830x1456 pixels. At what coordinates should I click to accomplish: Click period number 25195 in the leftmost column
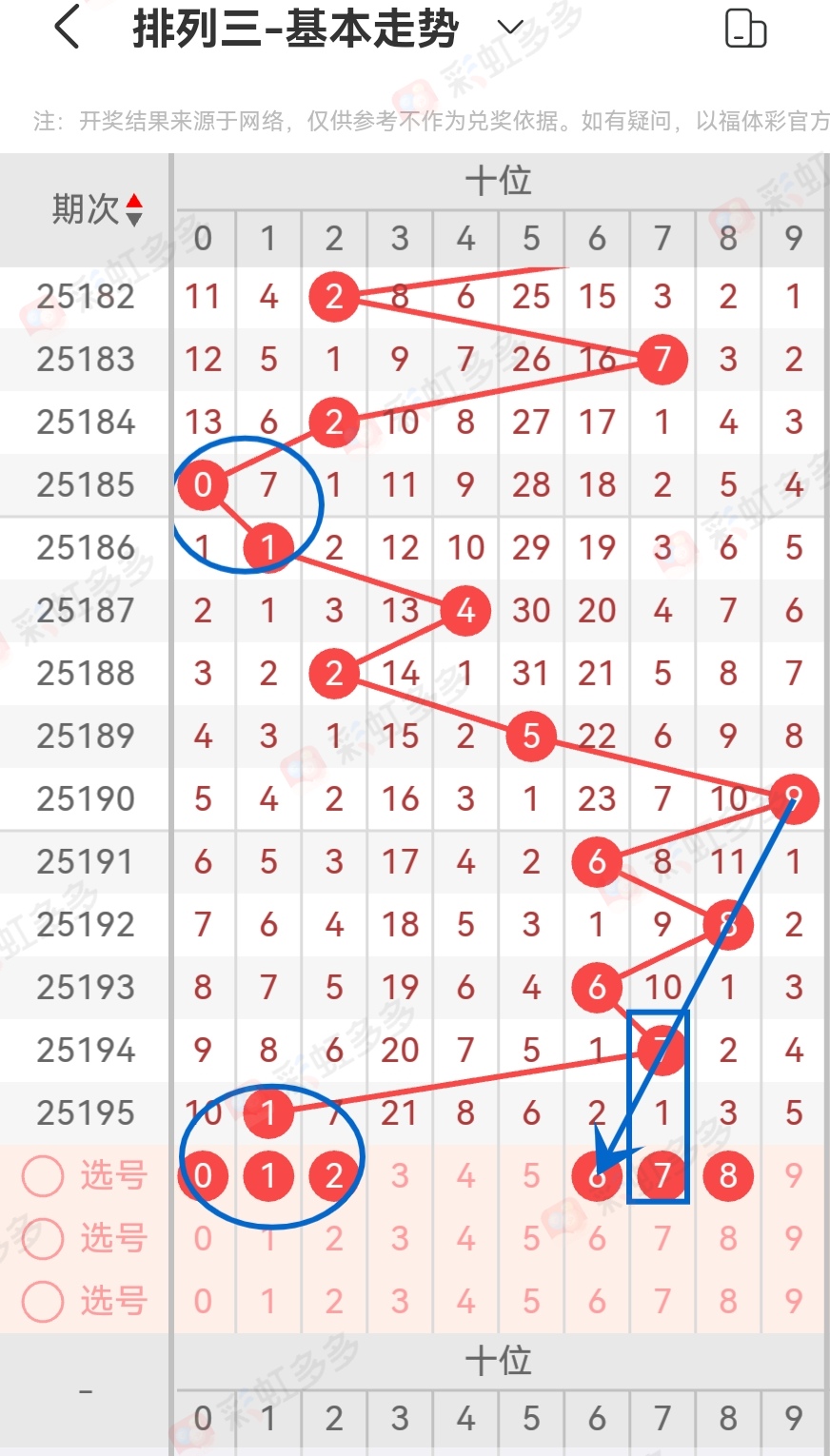pos(85,1112)
